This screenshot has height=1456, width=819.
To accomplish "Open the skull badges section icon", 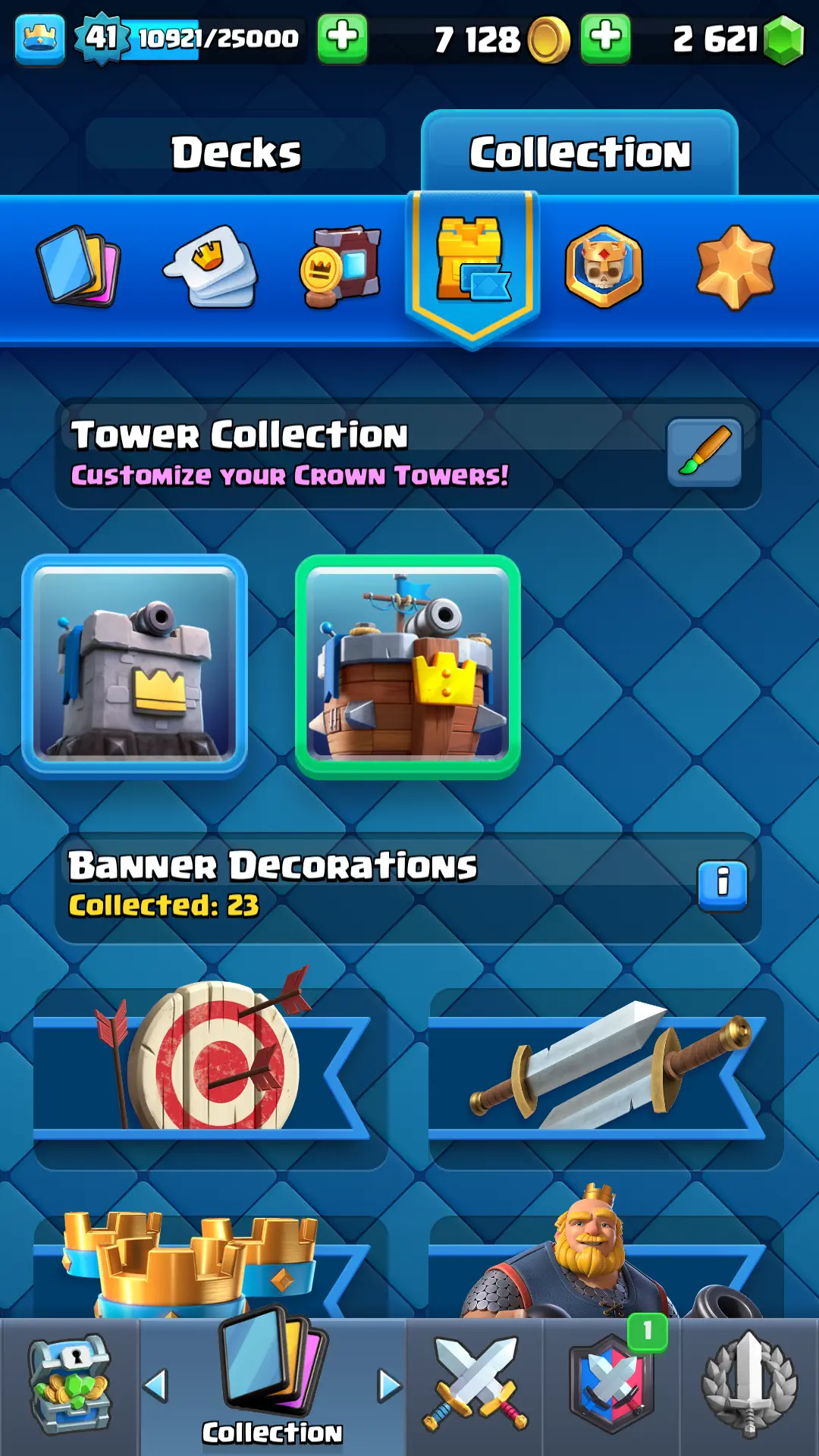I will [x=604, y=266].
